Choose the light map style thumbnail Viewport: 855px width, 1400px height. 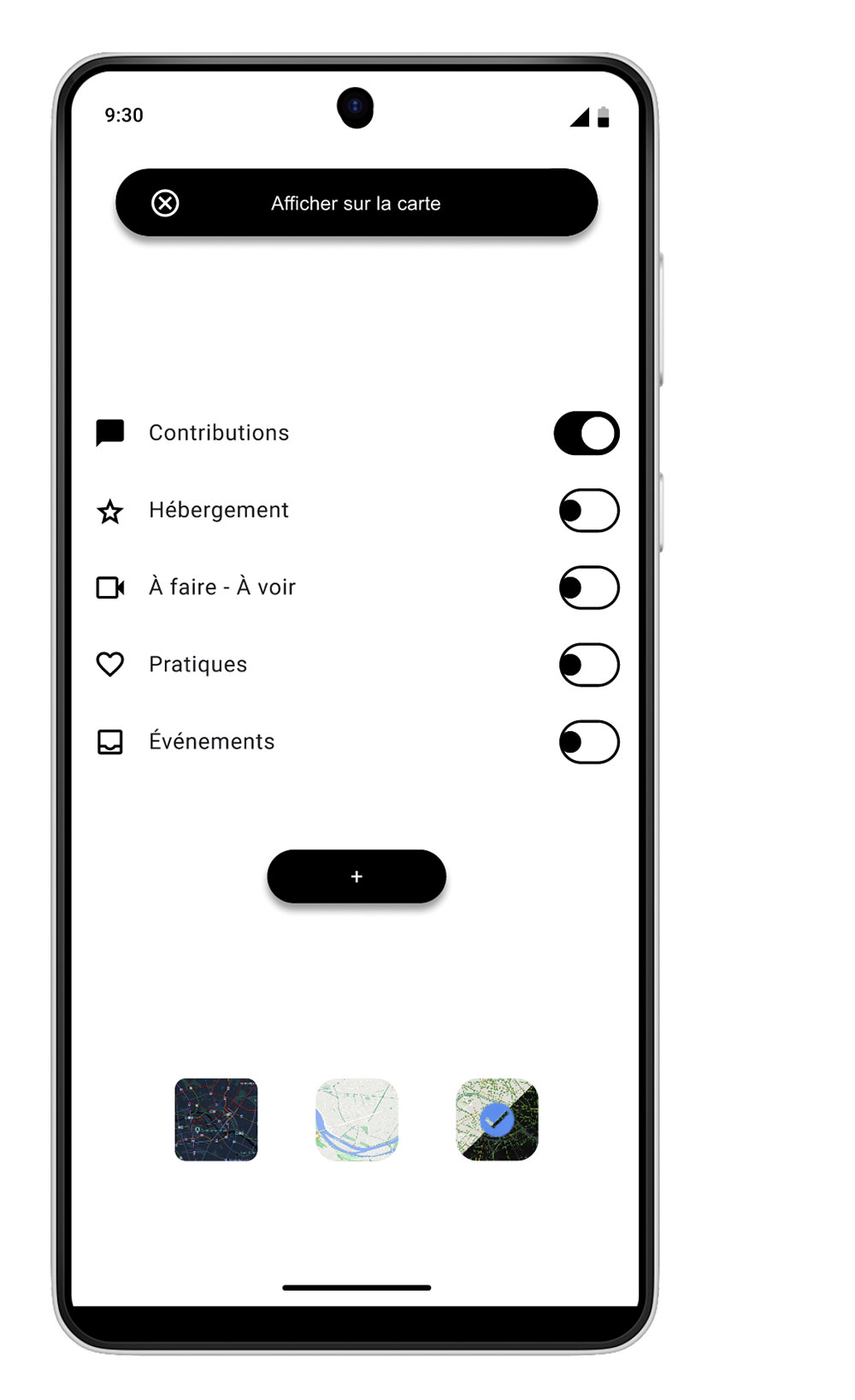(357, 1119)
